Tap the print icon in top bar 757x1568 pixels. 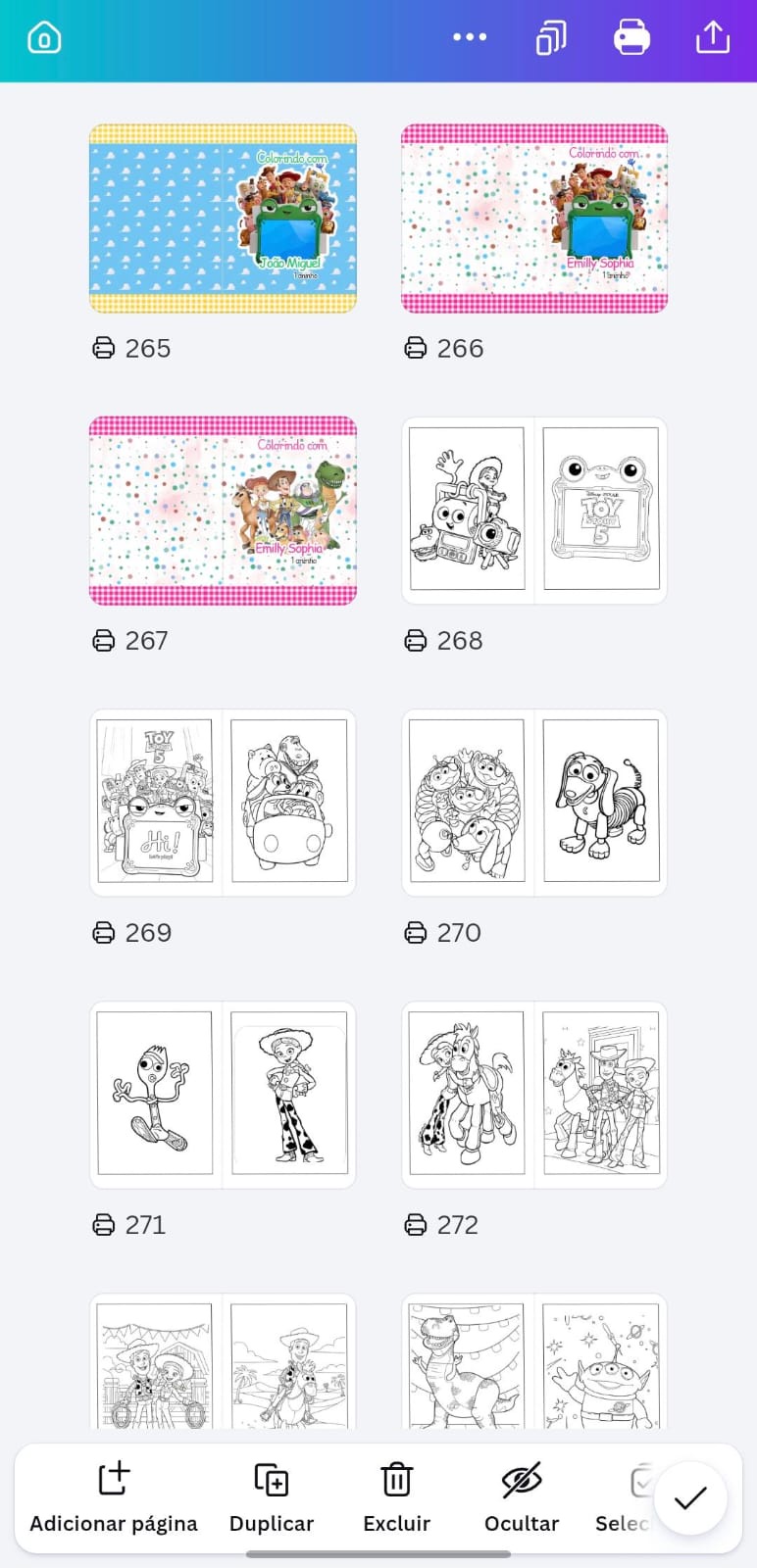[631, 37]
